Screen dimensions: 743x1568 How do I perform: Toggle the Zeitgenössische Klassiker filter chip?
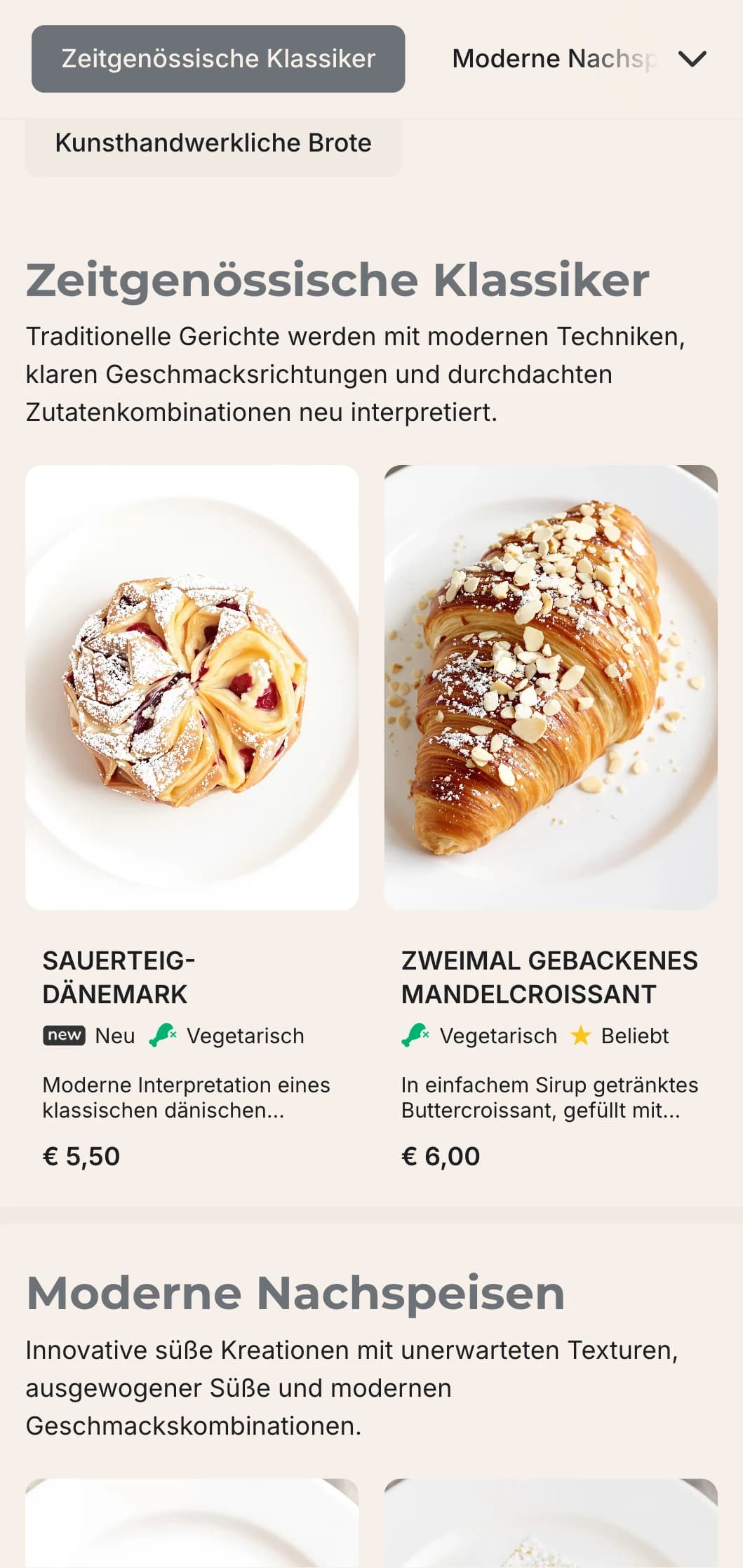pos(217,59)
